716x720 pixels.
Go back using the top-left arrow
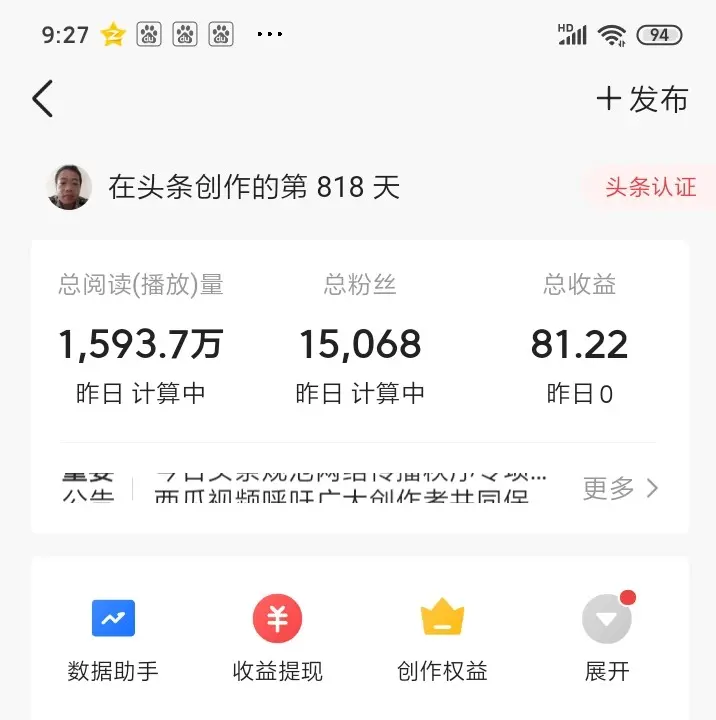tap(42, 99)
